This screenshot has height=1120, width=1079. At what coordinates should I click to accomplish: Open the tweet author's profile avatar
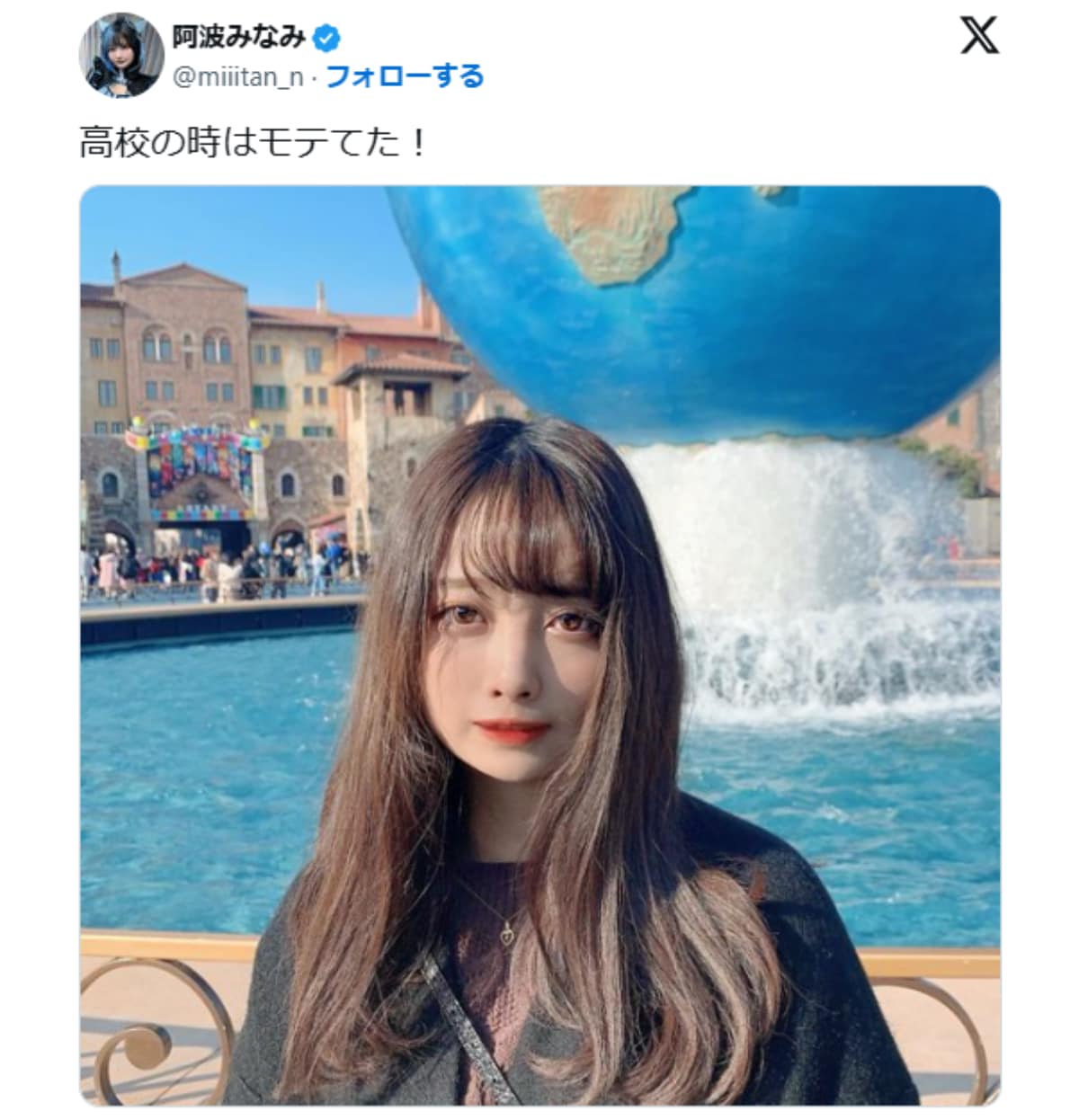(x=121, y=56)
